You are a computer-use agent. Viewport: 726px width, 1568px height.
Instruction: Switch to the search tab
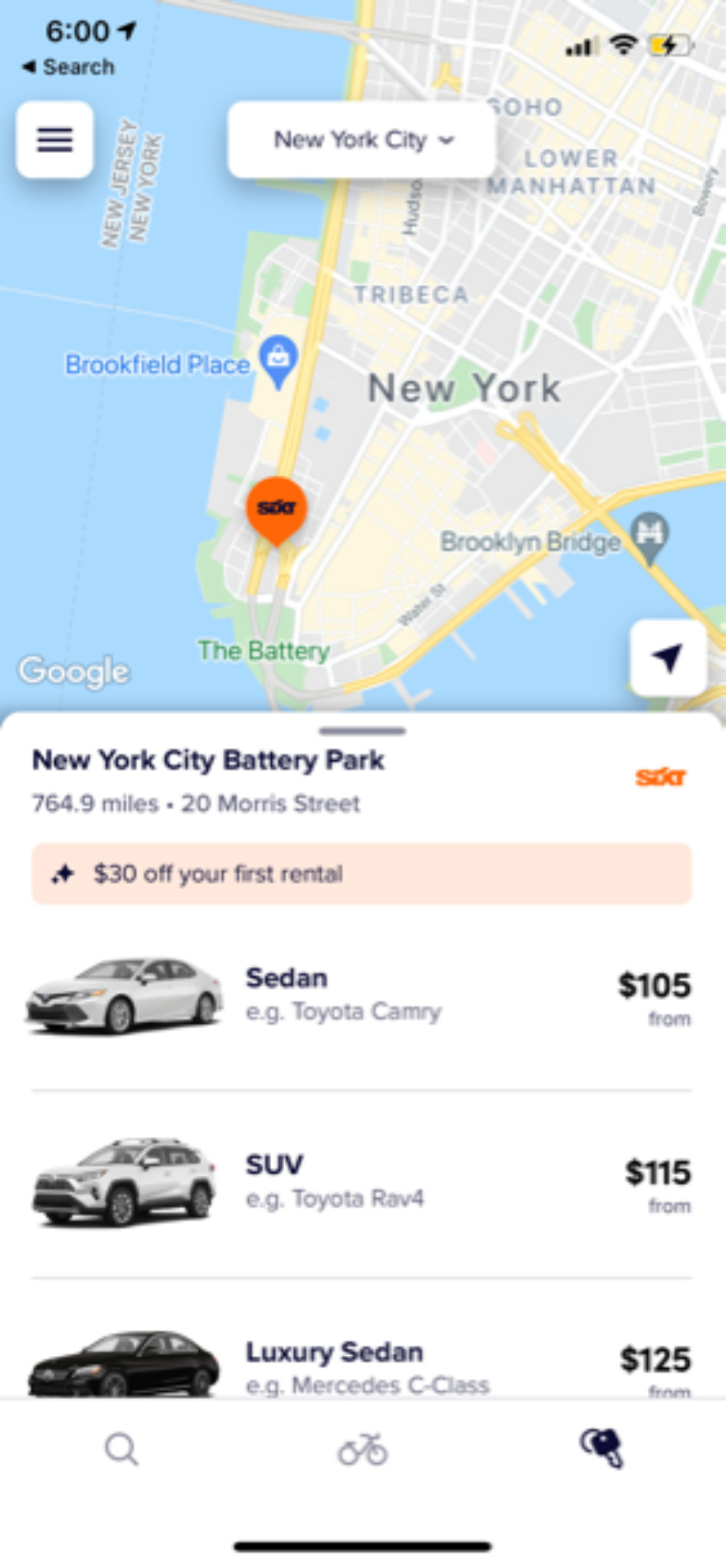click(x=121, y=1449)
